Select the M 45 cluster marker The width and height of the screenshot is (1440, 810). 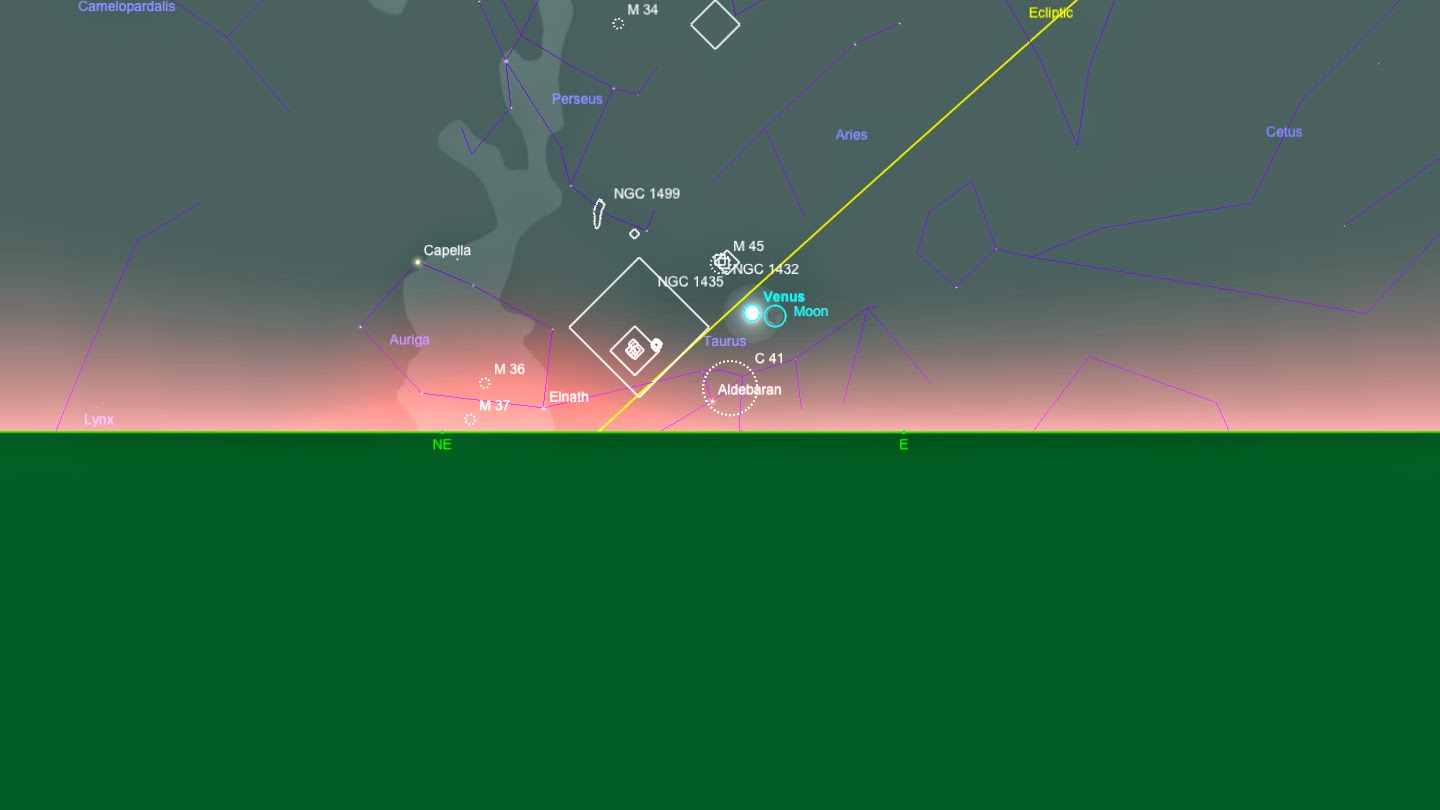(x=721, y=262)
